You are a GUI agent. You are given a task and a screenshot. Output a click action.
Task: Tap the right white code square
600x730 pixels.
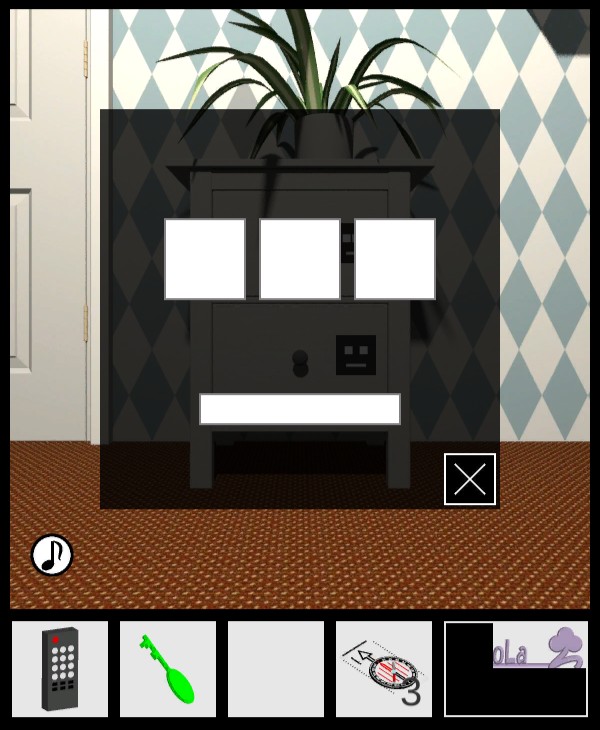pyautogui.click(x=395, y=259)
